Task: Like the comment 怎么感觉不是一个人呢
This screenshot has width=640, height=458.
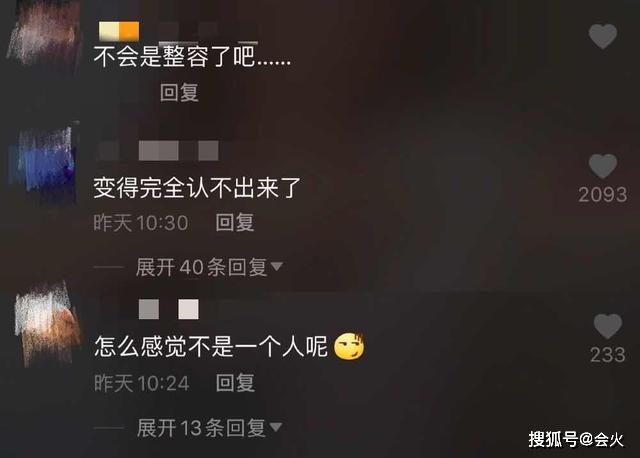Action: (607, 326)
